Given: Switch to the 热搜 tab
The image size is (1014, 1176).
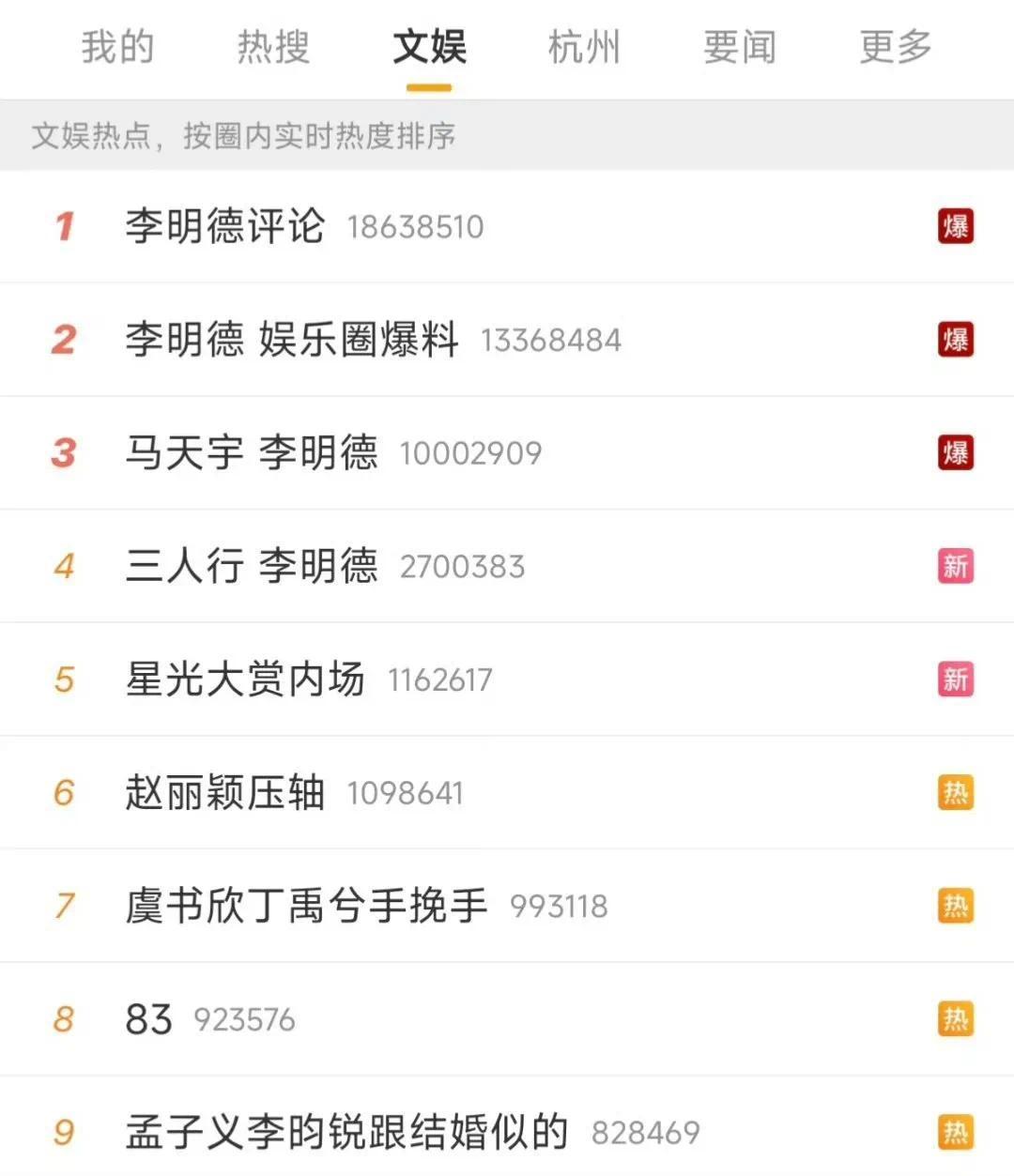Looking at the screenshot, I should pos(273,47).
